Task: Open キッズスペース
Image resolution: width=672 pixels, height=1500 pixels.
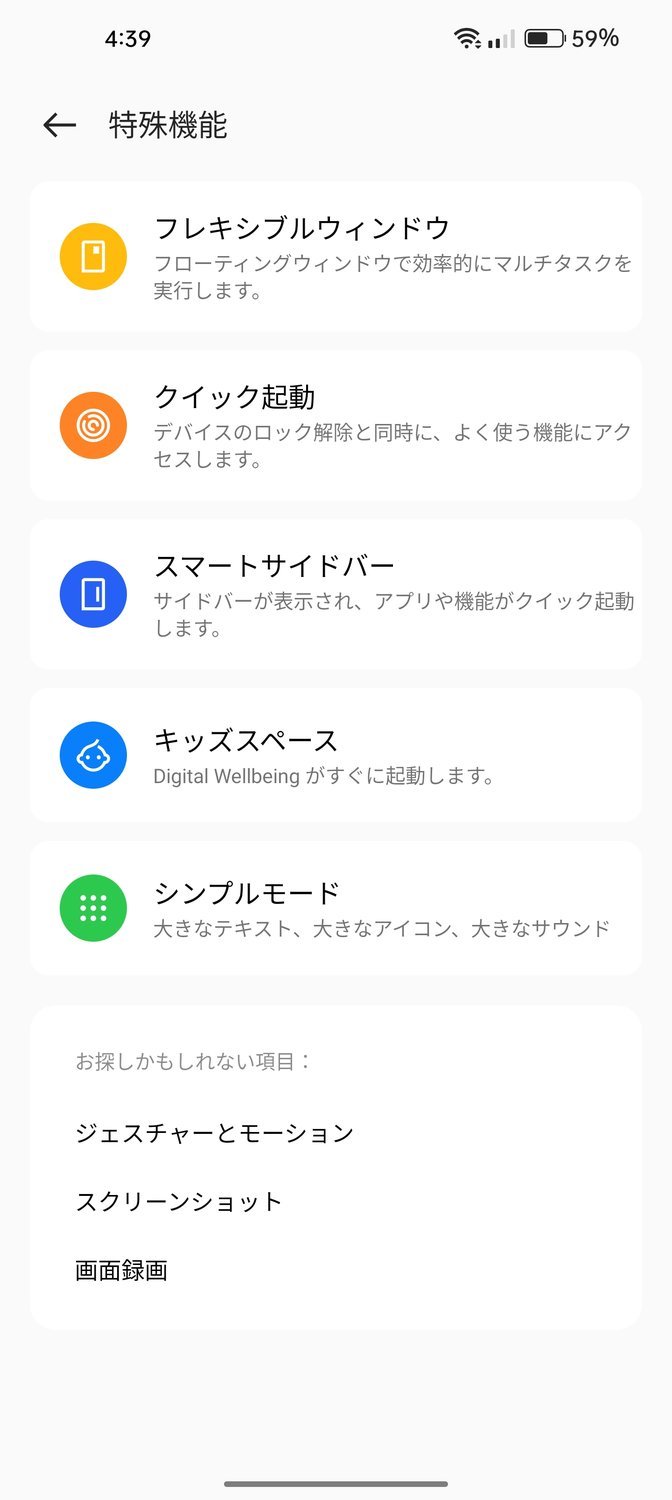Action: pyautogui.click(x=336, y=755)
